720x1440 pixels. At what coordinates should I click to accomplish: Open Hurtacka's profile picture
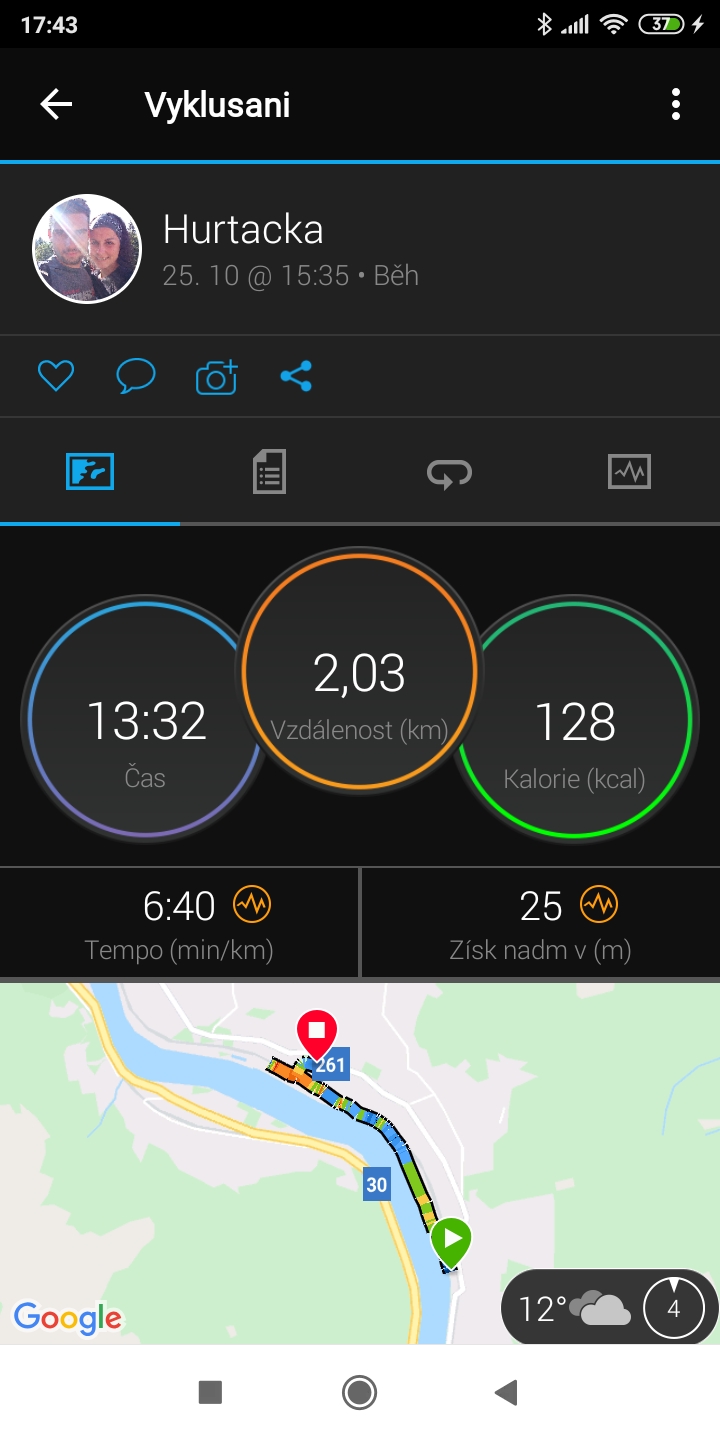click(87, 248)
